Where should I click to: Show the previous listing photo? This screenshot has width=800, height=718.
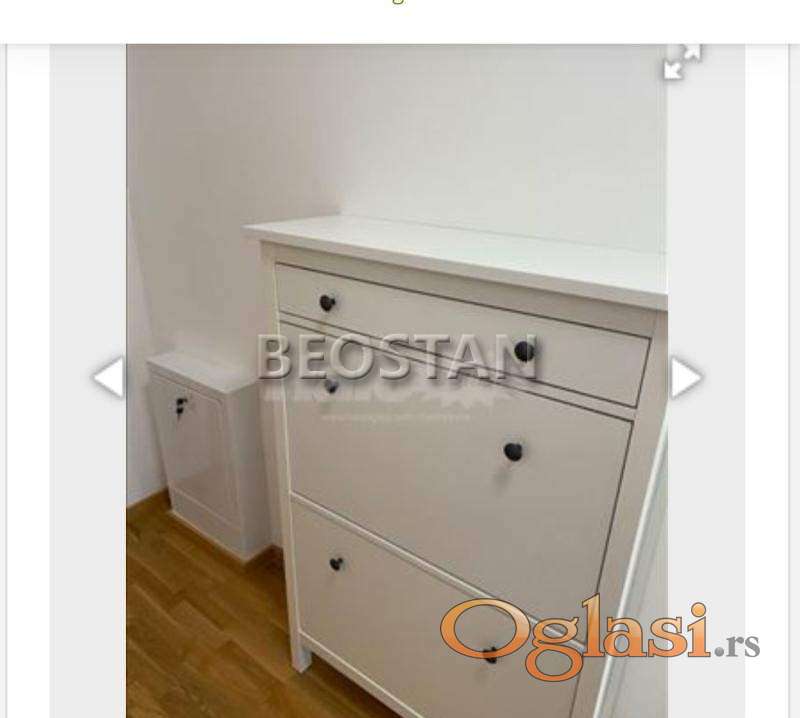[107, 378]
